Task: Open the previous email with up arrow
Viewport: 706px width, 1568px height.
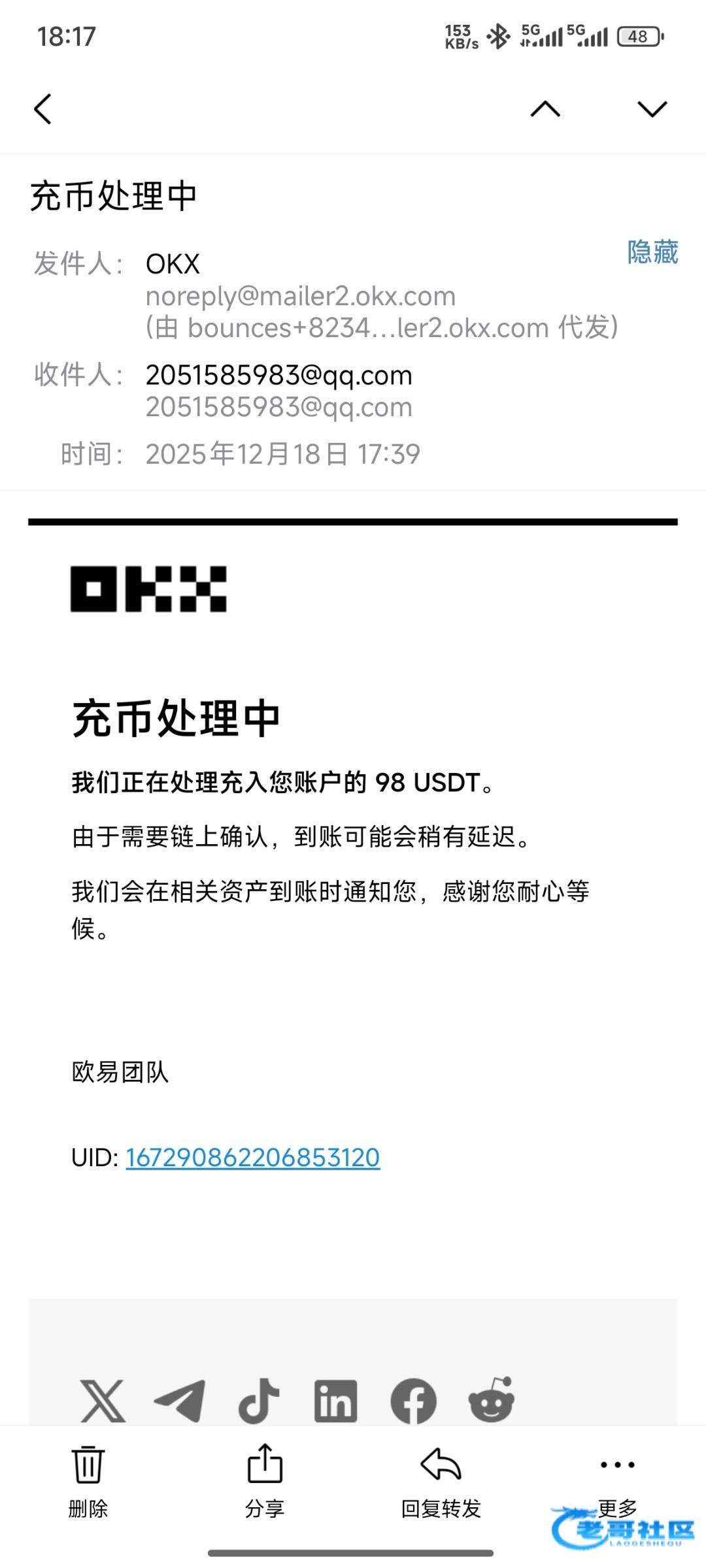Action: tap(545, 108)
